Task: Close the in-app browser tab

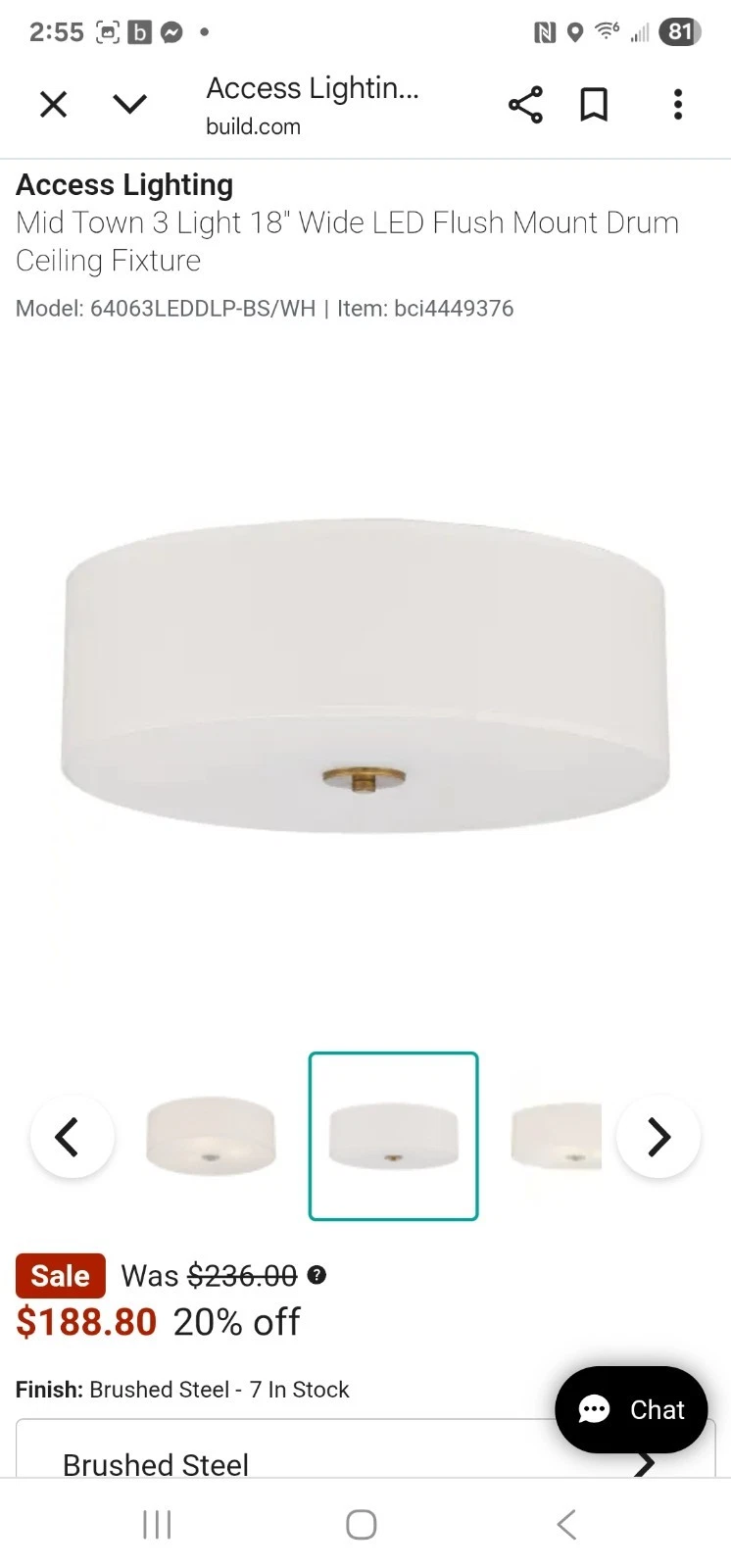Action: coord(53,104)
